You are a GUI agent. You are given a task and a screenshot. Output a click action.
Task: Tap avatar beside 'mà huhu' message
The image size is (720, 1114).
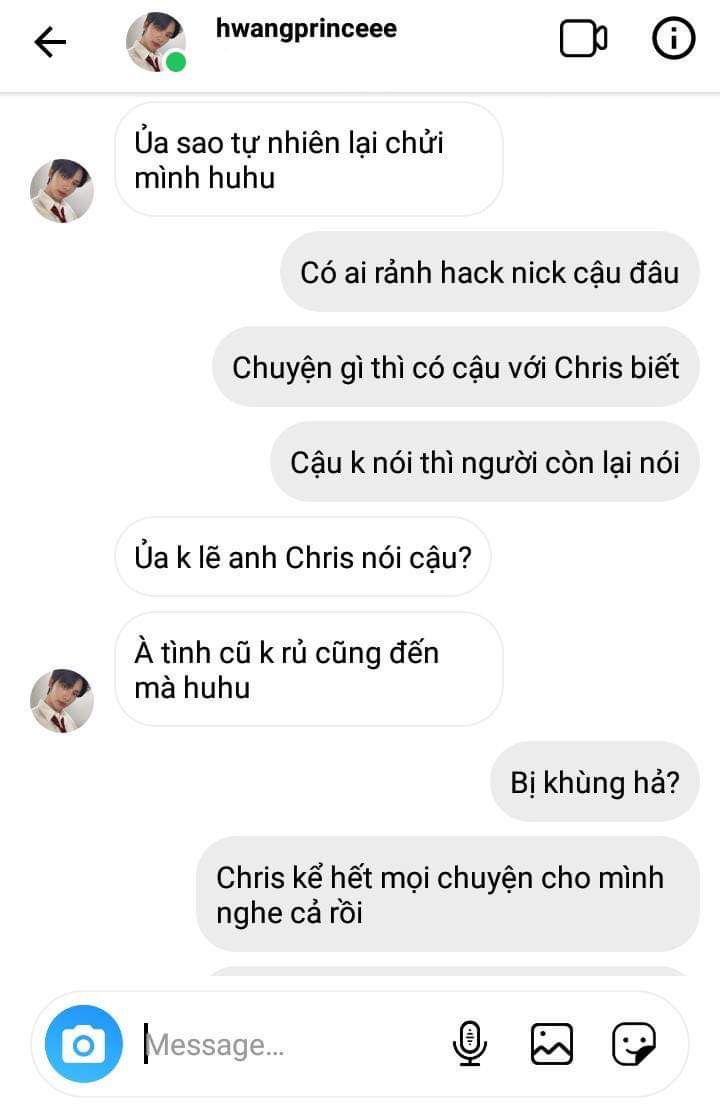tap(62, 700)
